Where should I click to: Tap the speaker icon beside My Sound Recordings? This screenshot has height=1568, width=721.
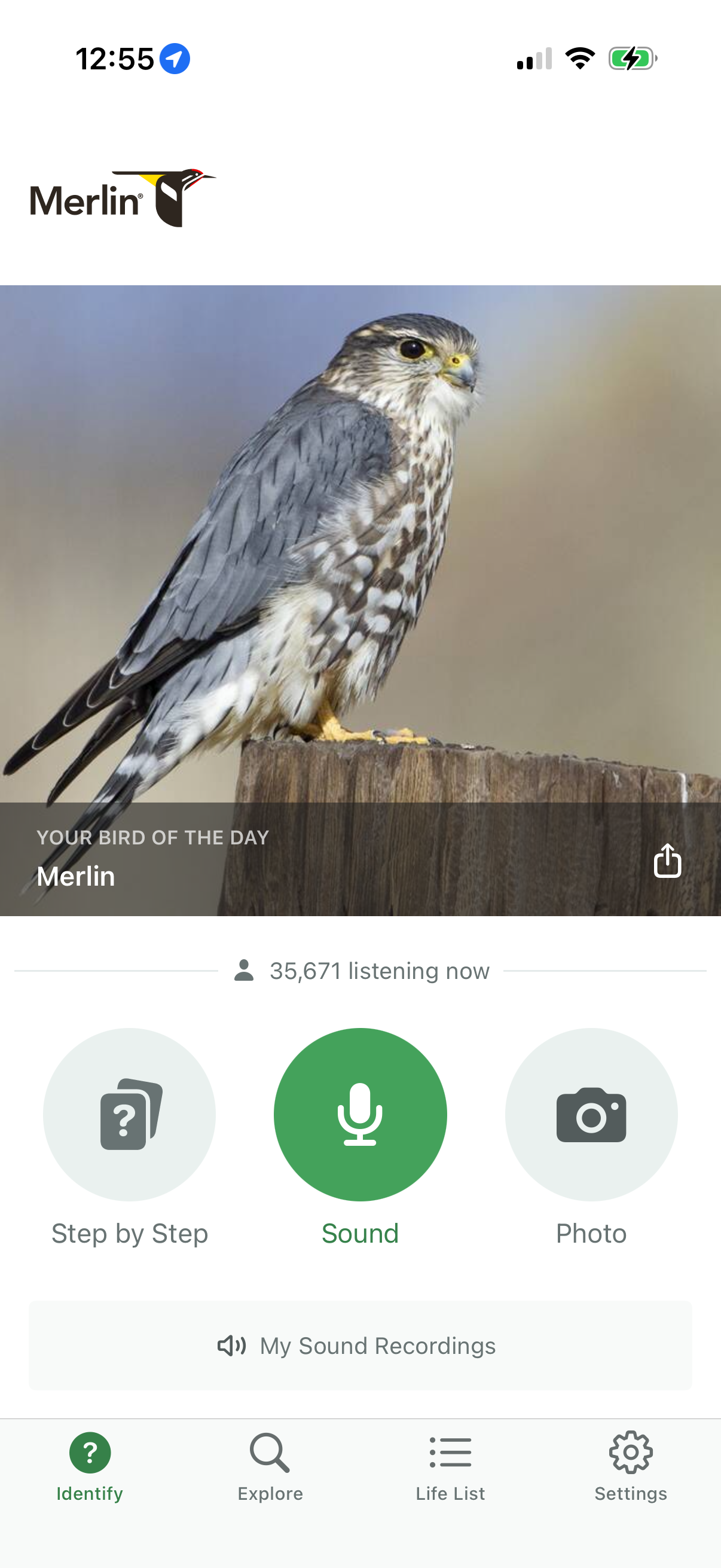click(x=232, y=1346)
